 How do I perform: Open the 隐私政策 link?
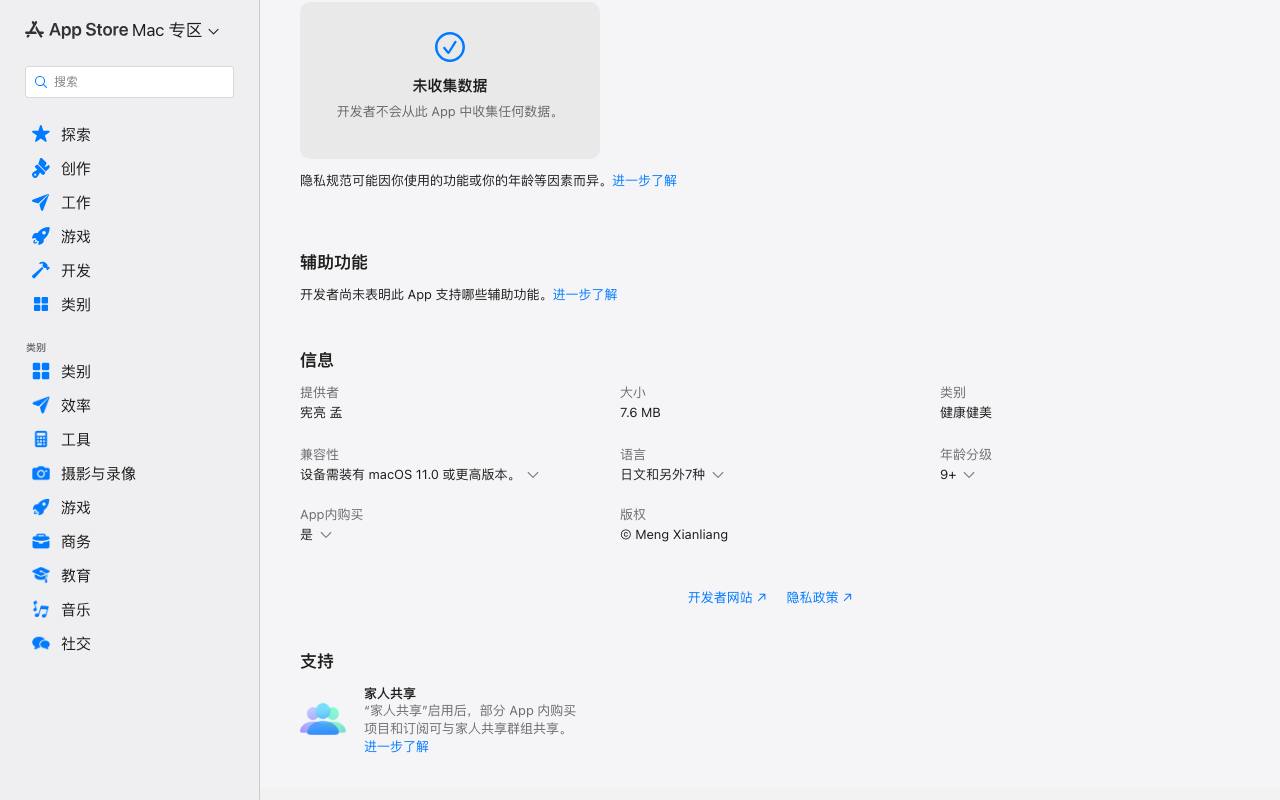pyautogui.click(x=819, y=597)
